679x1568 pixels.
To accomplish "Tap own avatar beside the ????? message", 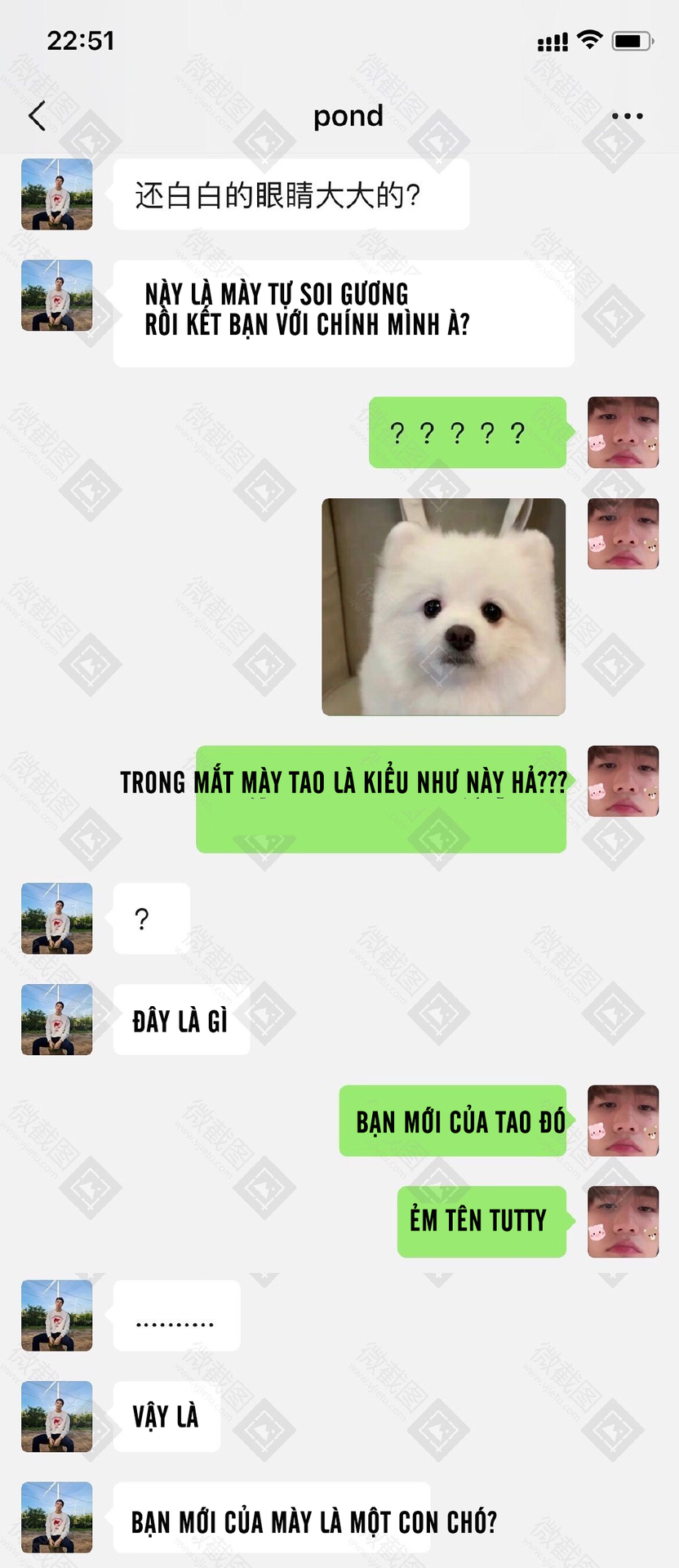I will pos(623,432).
